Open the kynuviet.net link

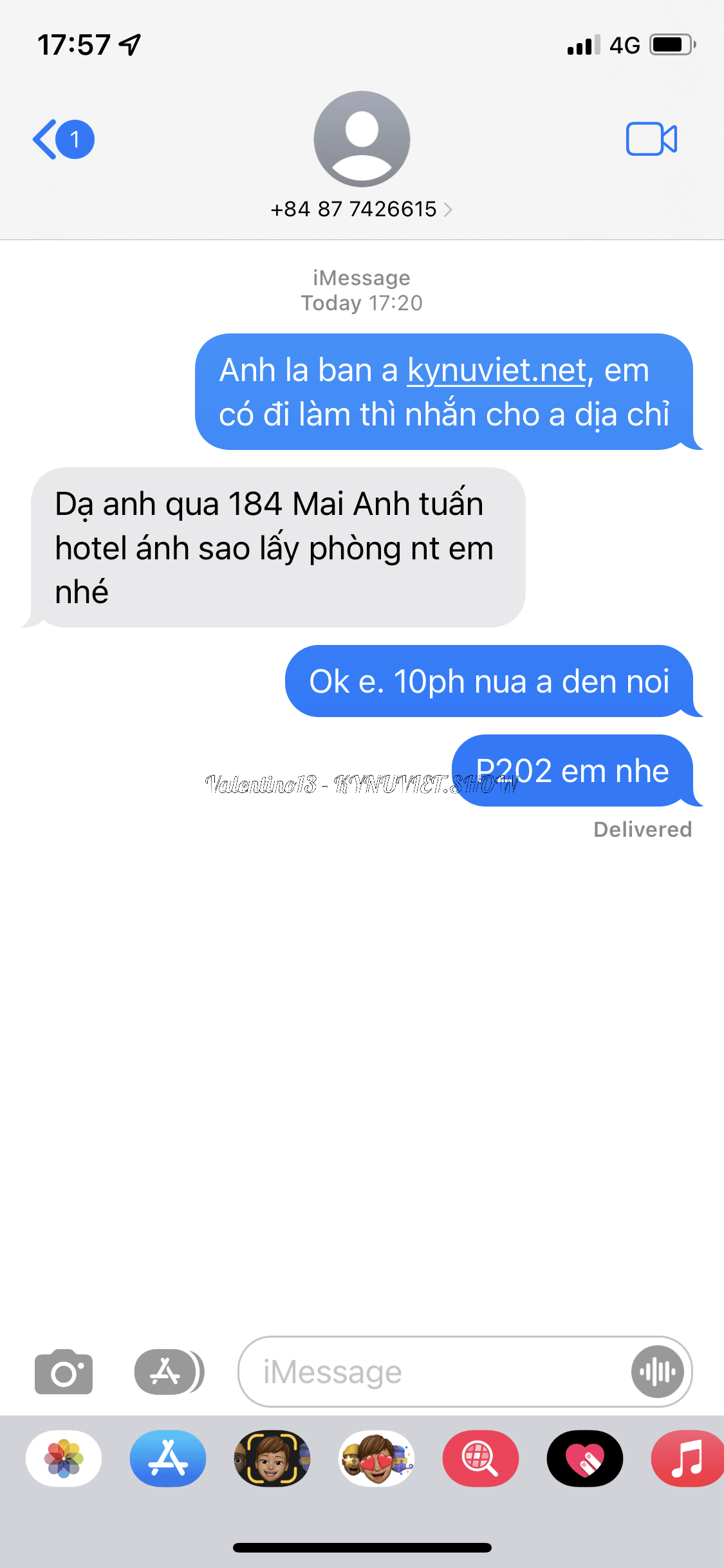496,371
